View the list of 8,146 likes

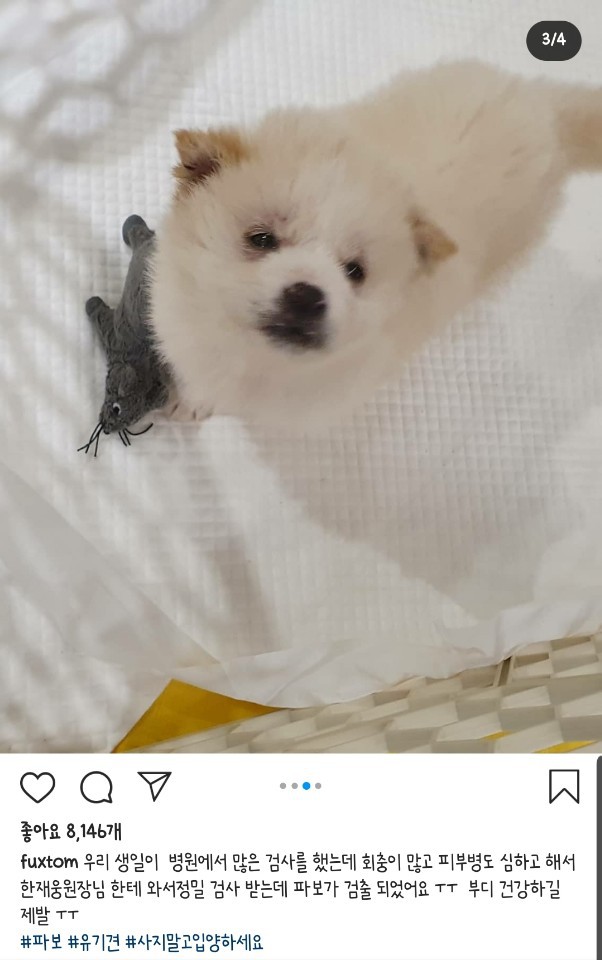pyautogui.click(x=71, y=831)
